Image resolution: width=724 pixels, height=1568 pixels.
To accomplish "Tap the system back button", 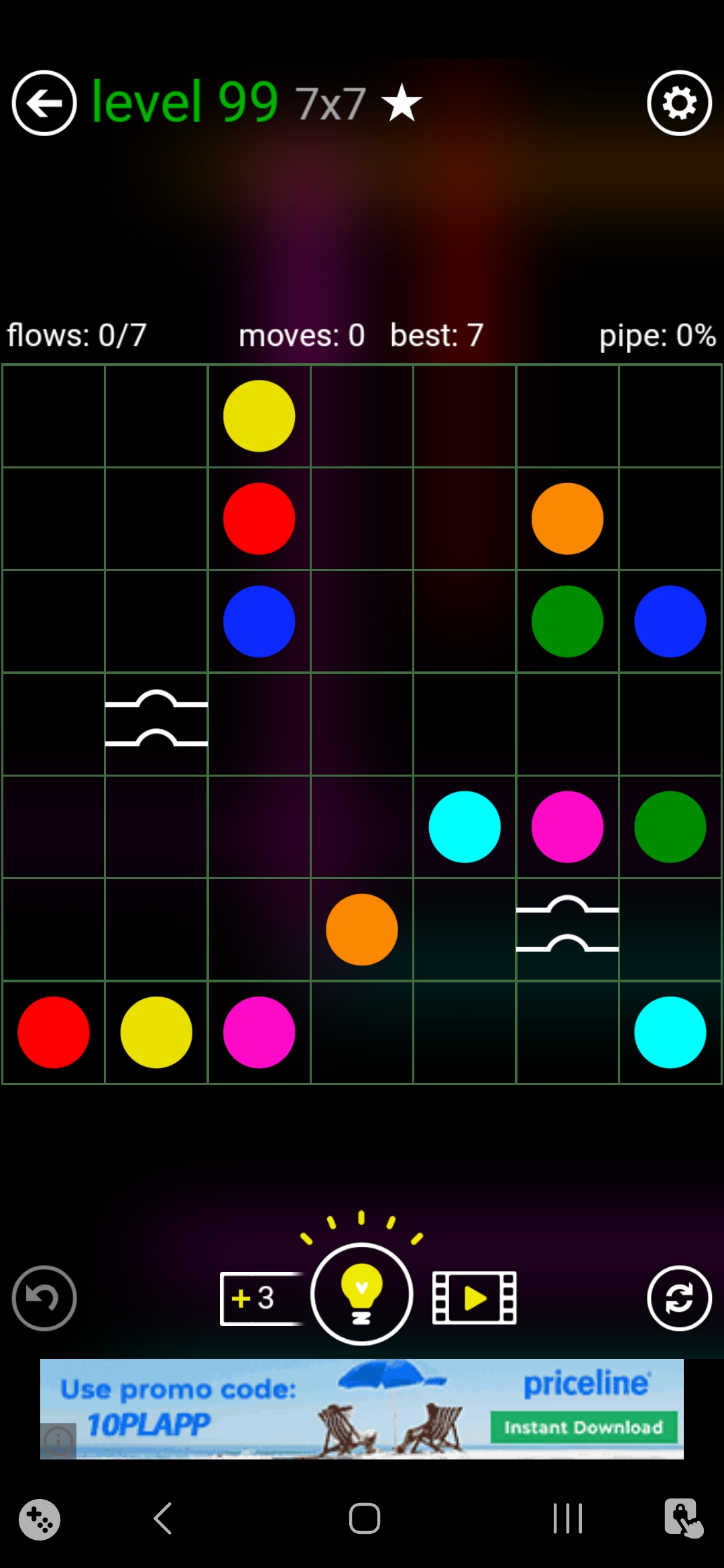I will (163, 1518).
